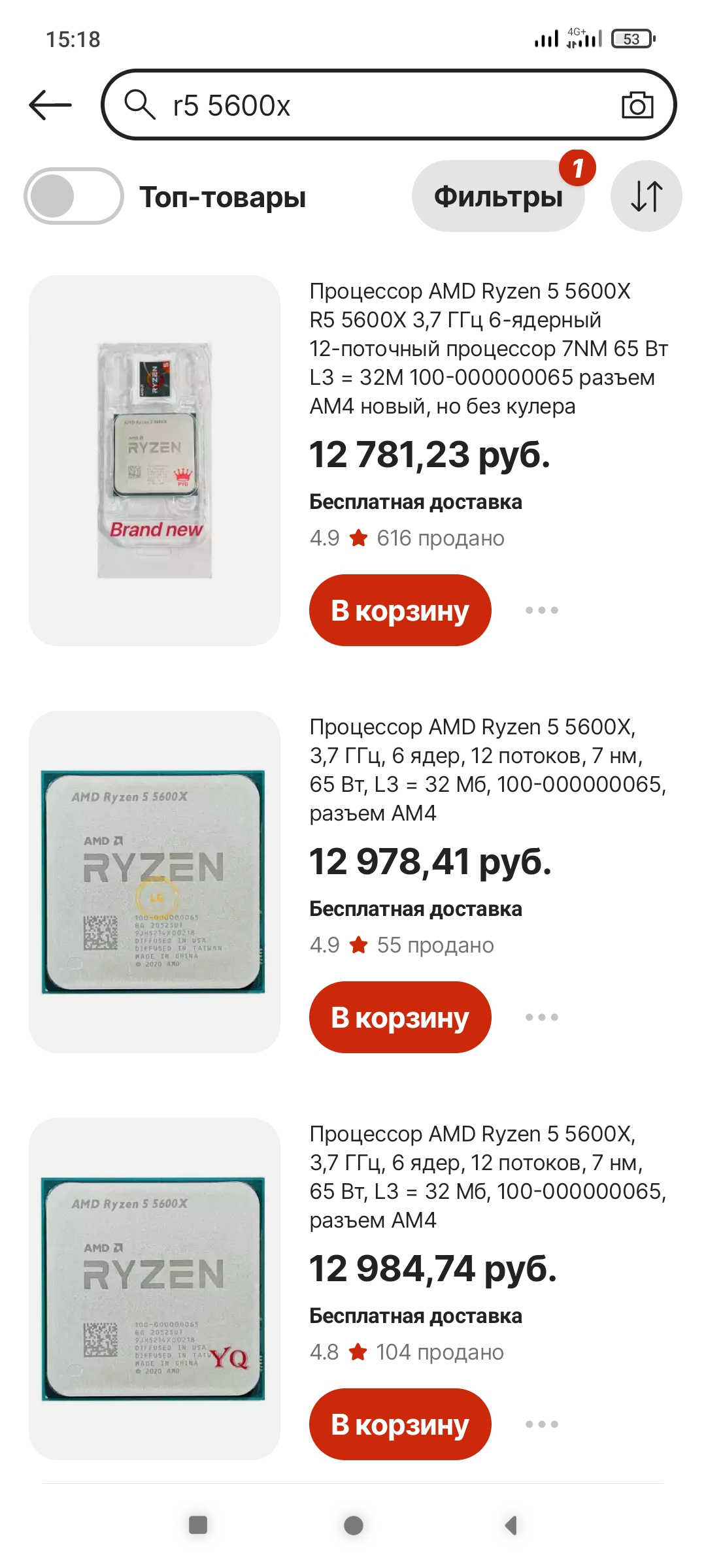
Task: Go to the system home screen
Action: pyautogui.click(x=354, y=1526)
